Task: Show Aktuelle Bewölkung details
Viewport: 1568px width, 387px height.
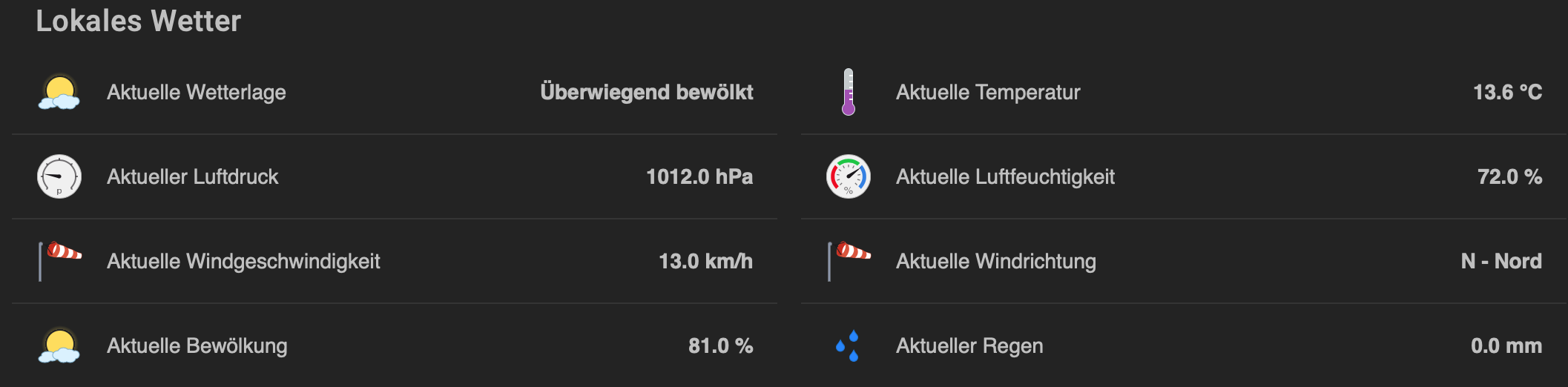Action: (197, 346)
